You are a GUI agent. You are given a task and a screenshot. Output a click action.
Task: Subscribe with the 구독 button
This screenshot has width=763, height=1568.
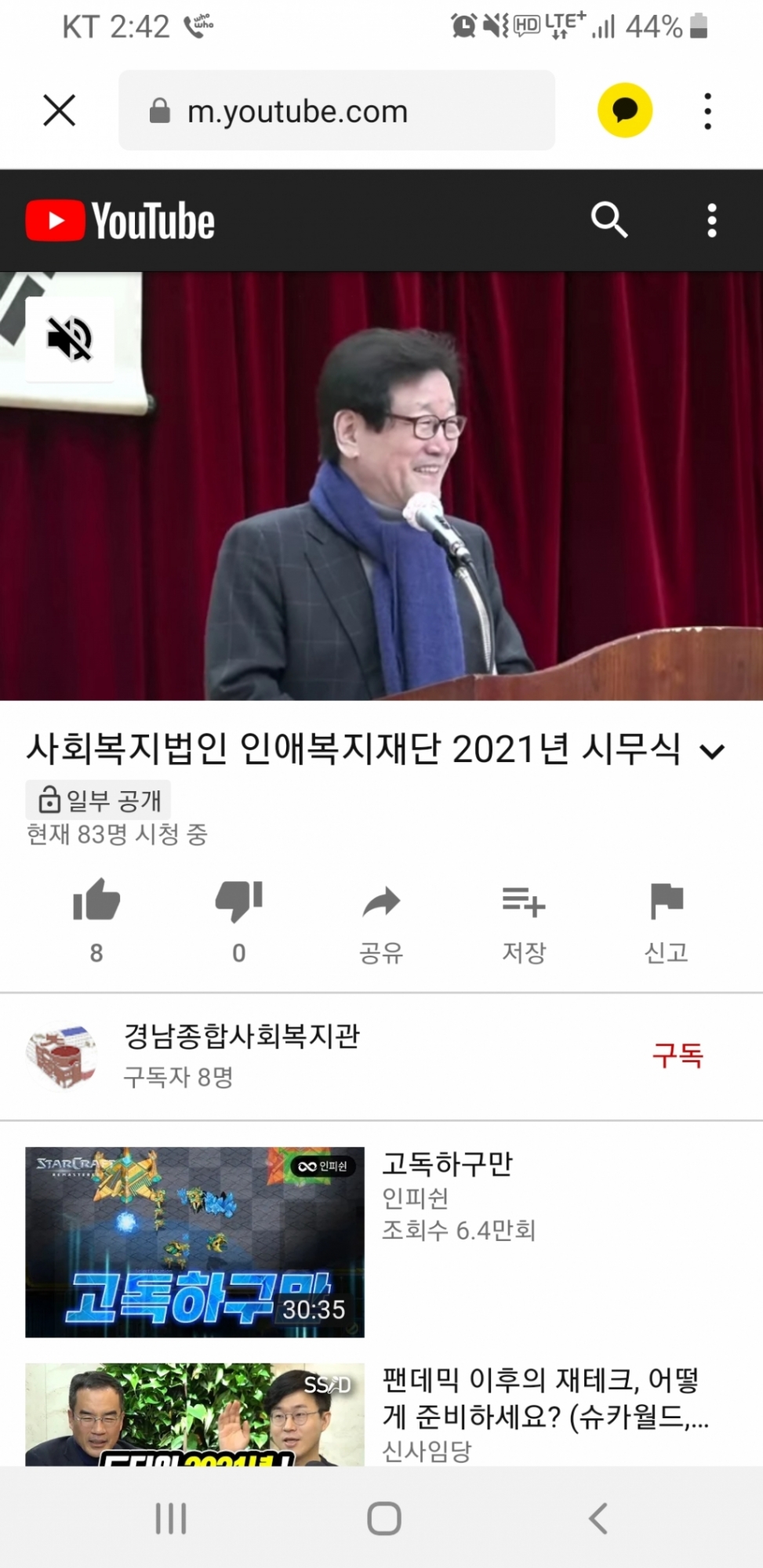click(x=678, y=1055)
